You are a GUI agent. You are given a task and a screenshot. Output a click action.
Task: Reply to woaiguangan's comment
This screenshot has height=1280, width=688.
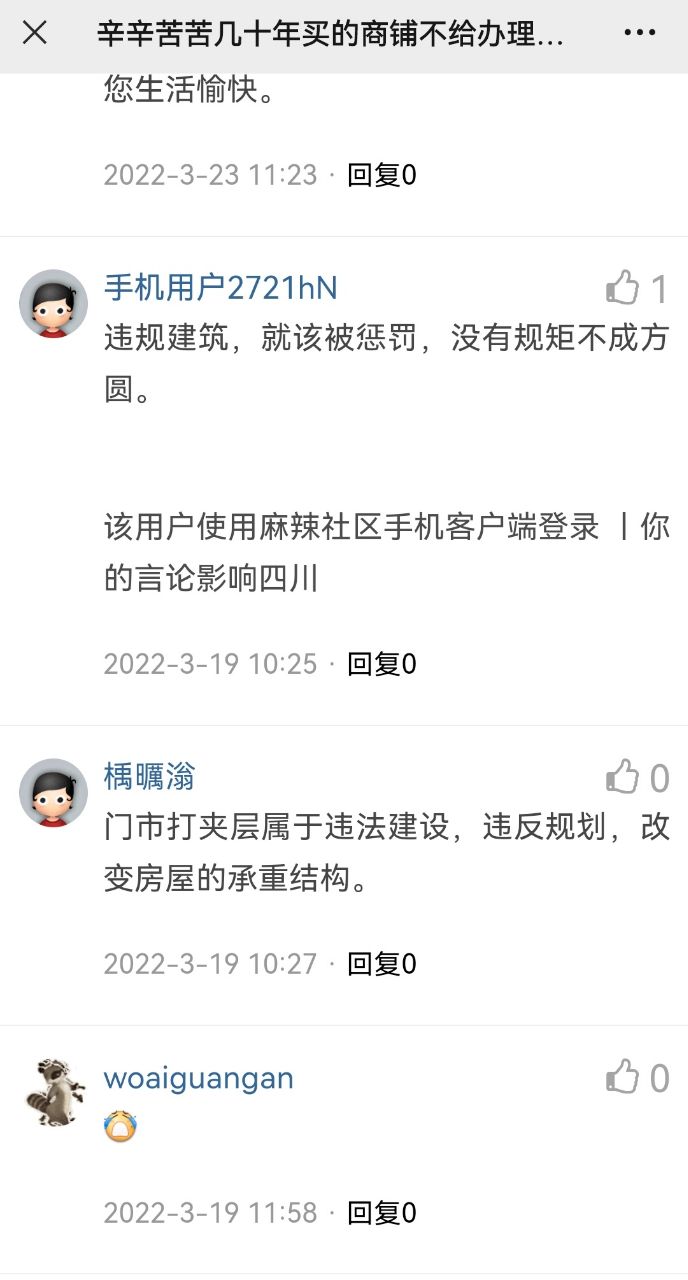pyautogui.click(x=381, y=1213)
